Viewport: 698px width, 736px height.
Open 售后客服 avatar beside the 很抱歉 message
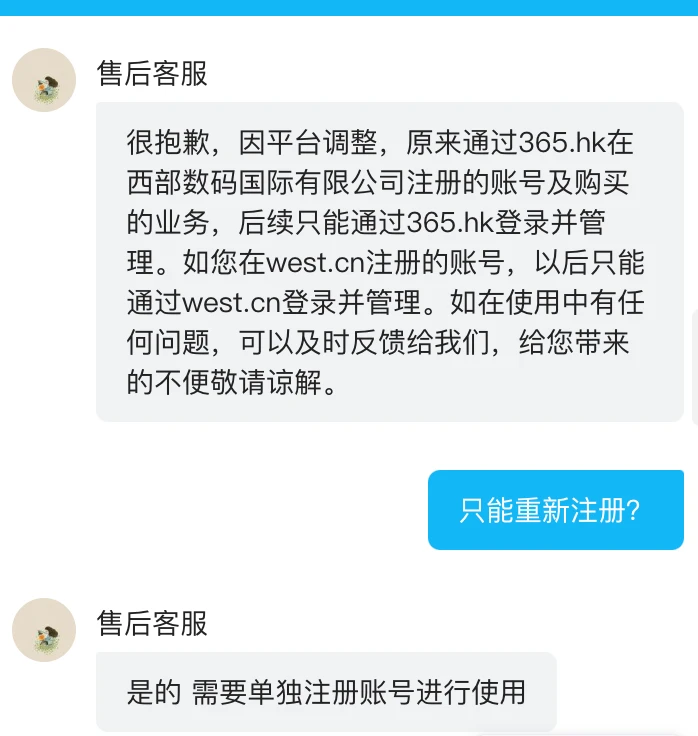44,80
